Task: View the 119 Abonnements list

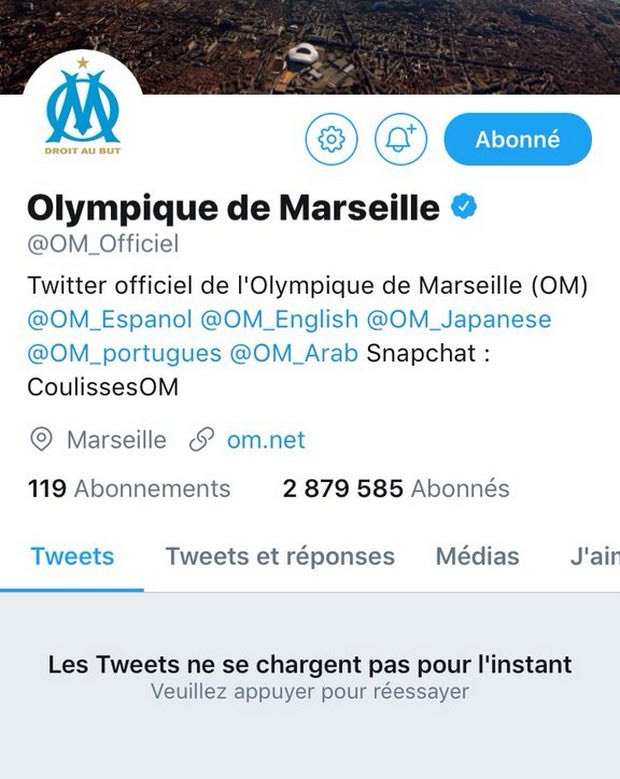Action: 129,489
